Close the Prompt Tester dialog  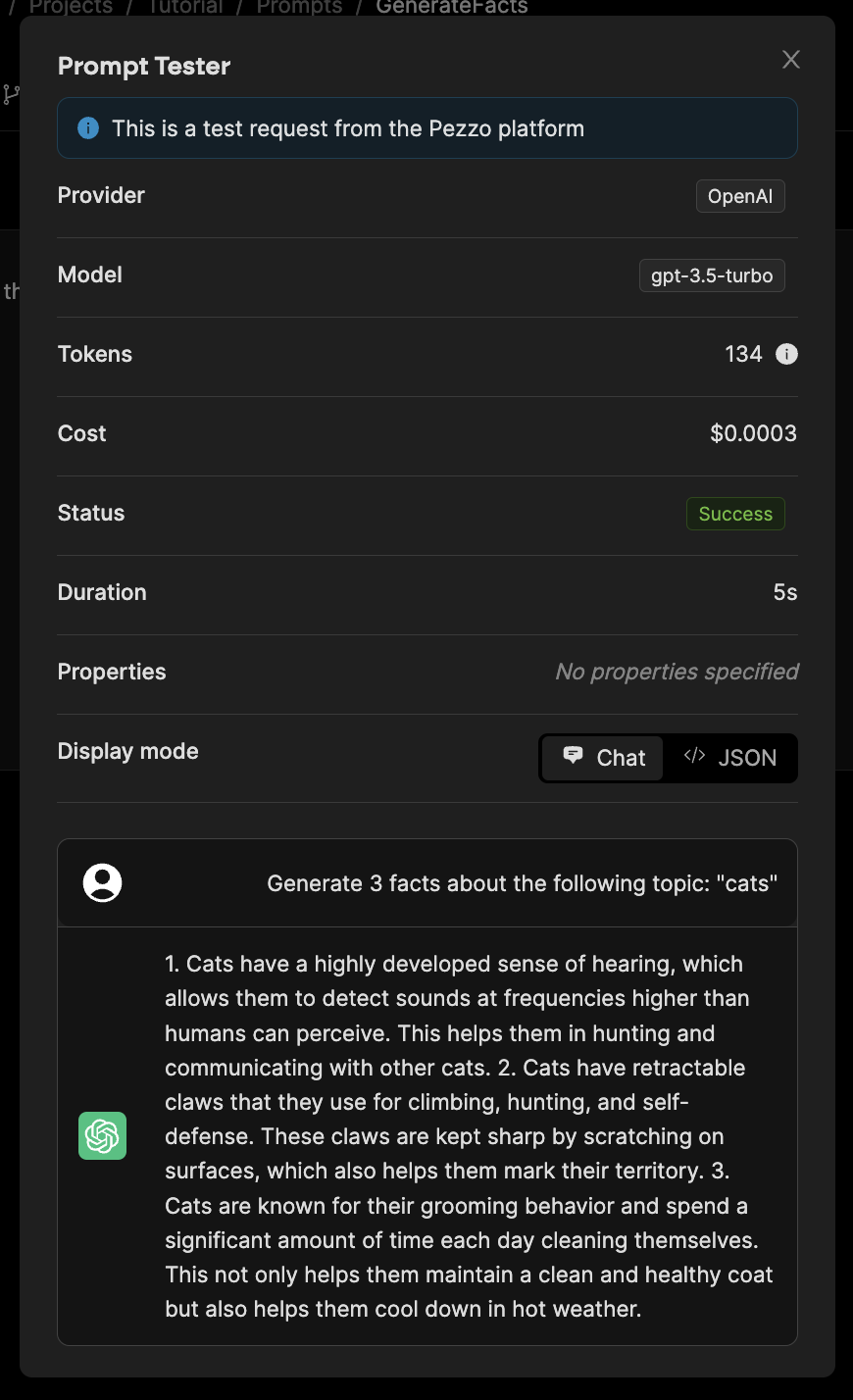click(790, 60)
